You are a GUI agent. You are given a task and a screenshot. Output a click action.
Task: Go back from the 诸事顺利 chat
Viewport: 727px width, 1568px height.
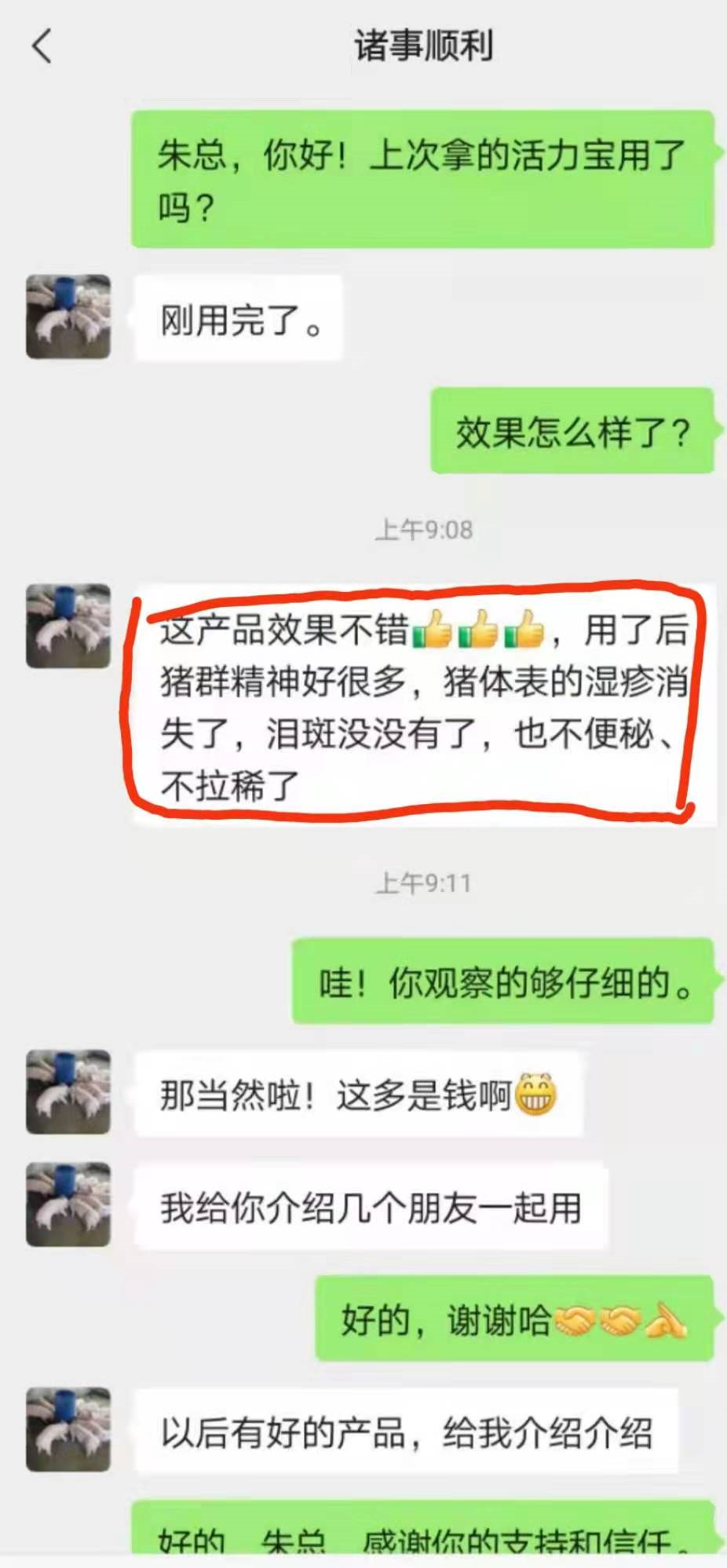click(42, 46)
